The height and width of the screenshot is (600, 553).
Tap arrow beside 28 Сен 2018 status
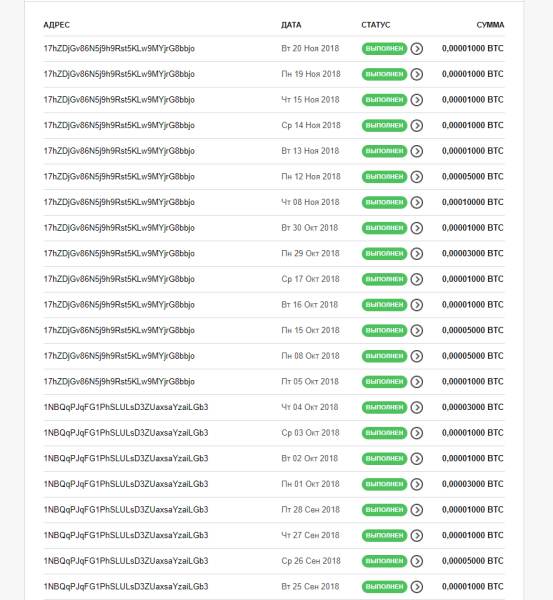point(417,510)
